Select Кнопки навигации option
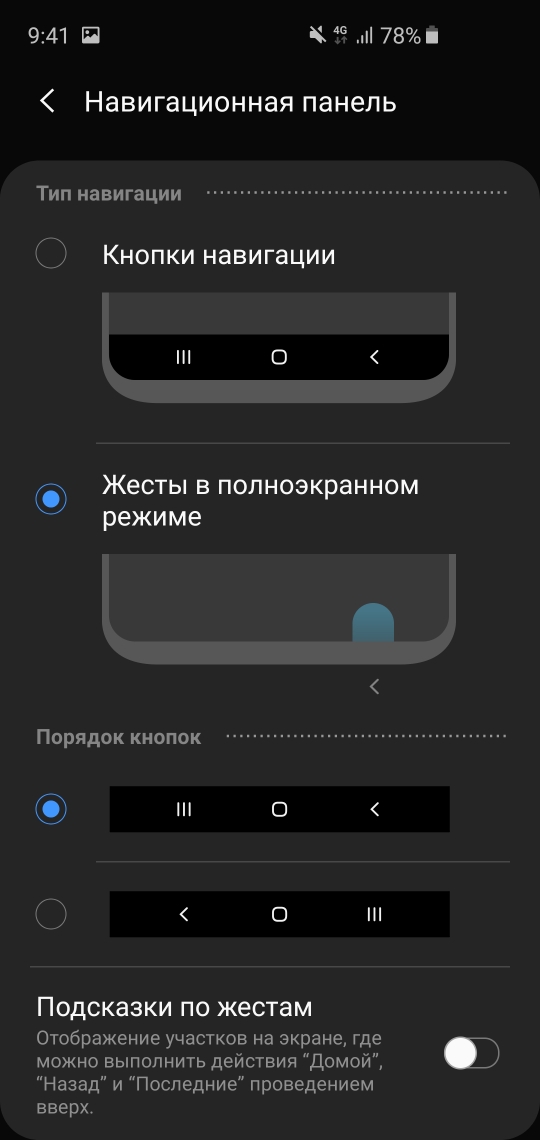Image resolution: width=540 pixels, height=1140 pixels. [x=51, y=254]
